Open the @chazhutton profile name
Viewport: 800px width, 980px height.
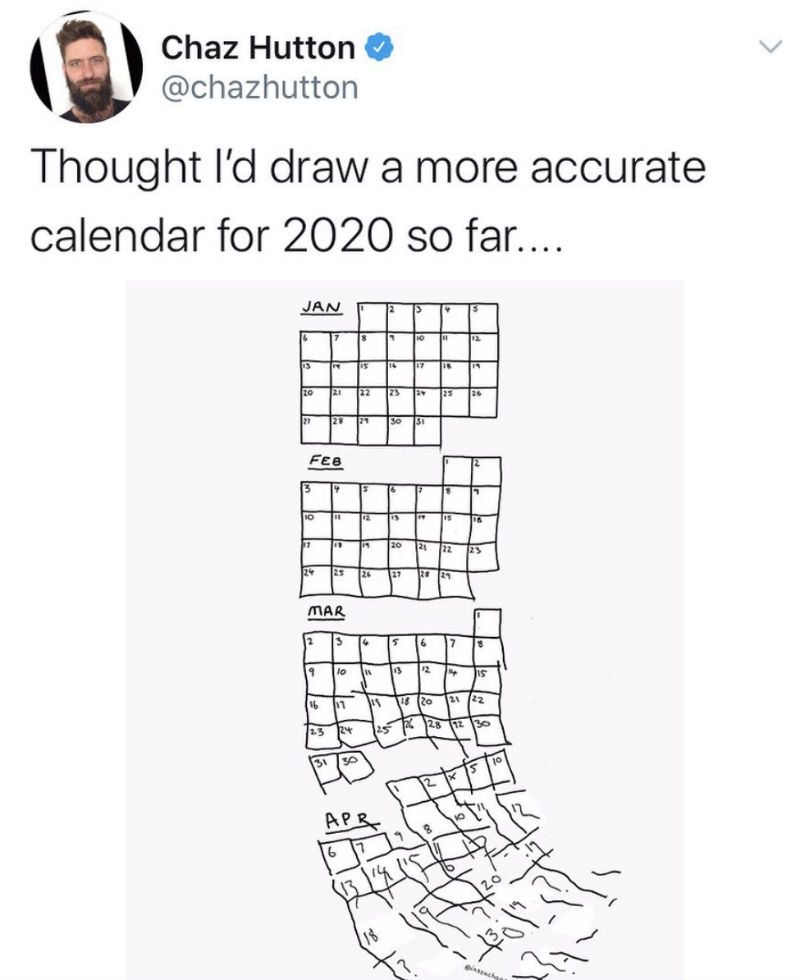(x=258, y=87)
